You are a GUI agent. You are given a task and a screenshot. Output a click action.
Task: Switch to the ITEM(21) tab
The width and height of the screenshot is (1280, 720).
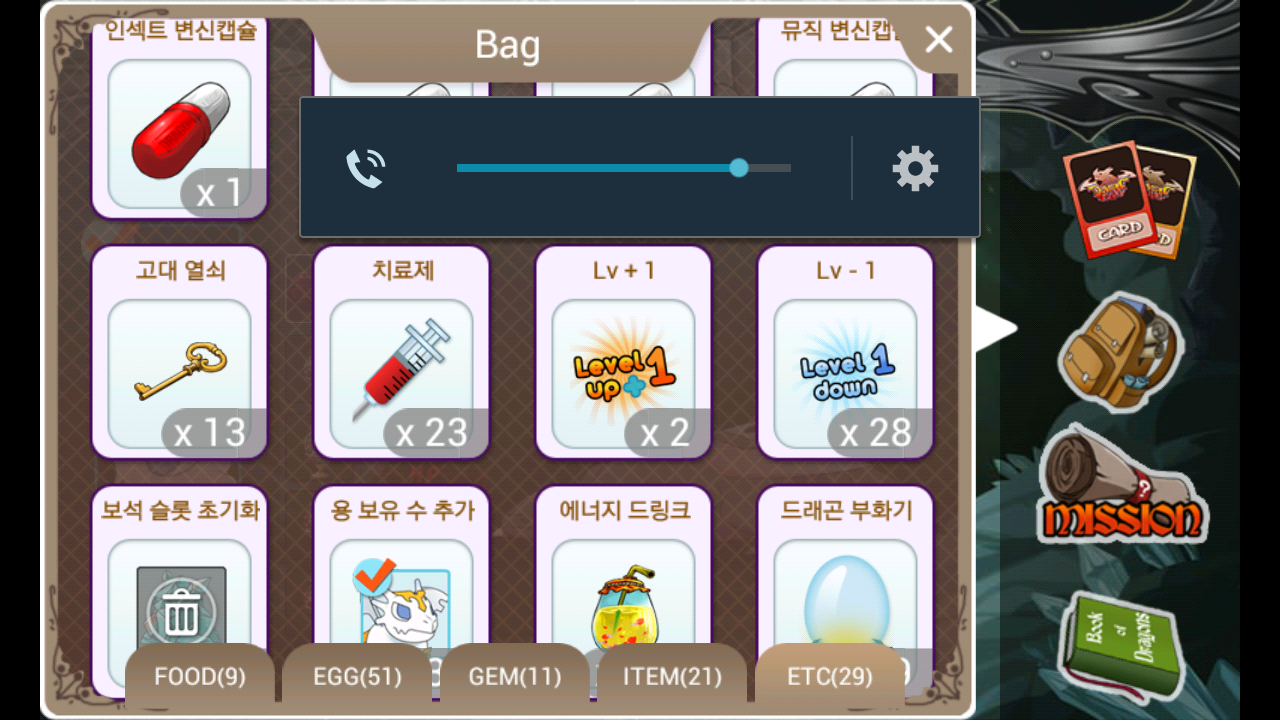(x=672, y=677)
